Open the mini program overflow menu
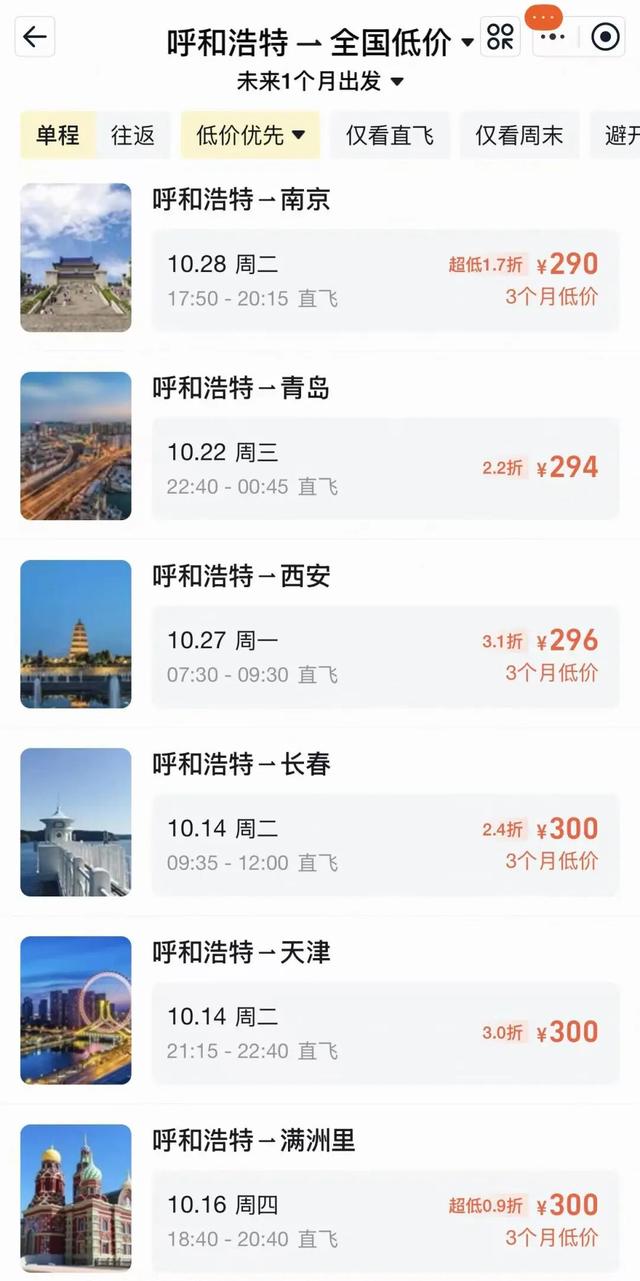 point(552,38)
